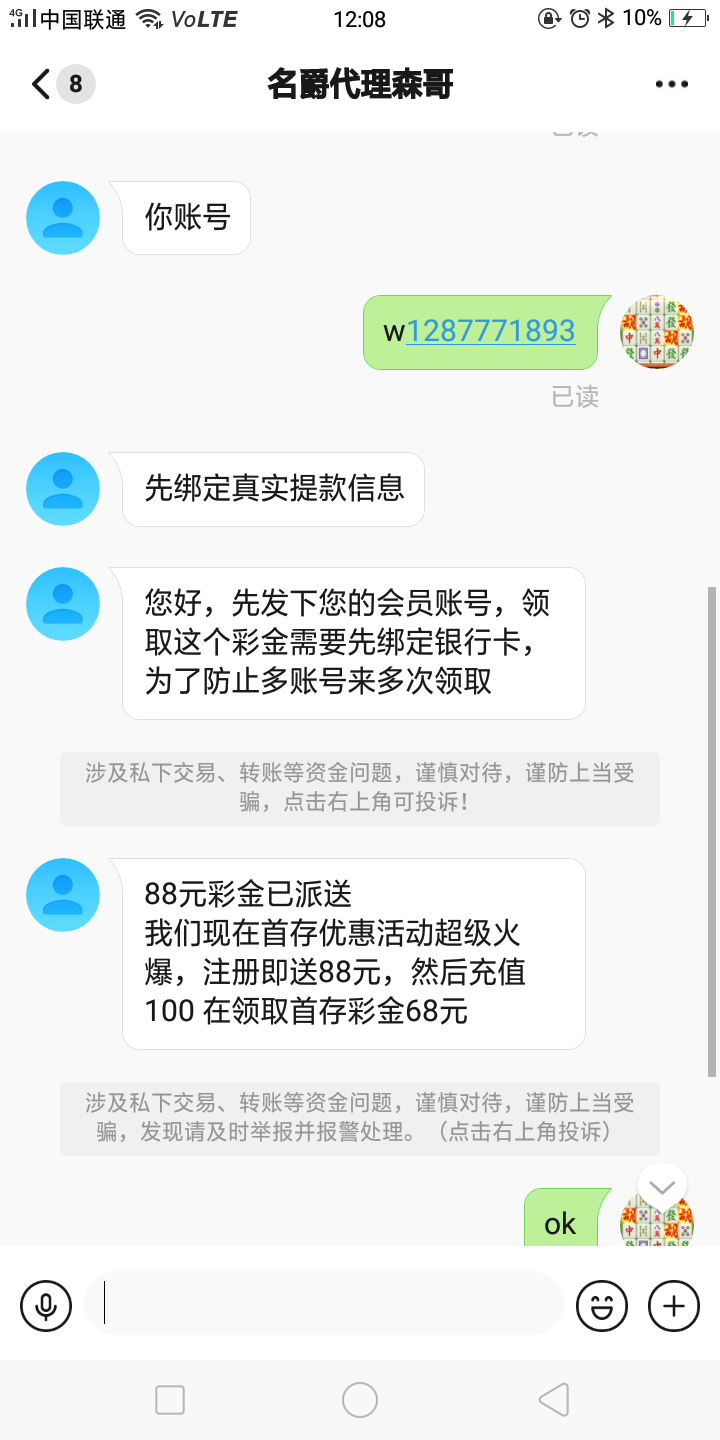Tap the alarm clock status bar icon

pos(580,17)
